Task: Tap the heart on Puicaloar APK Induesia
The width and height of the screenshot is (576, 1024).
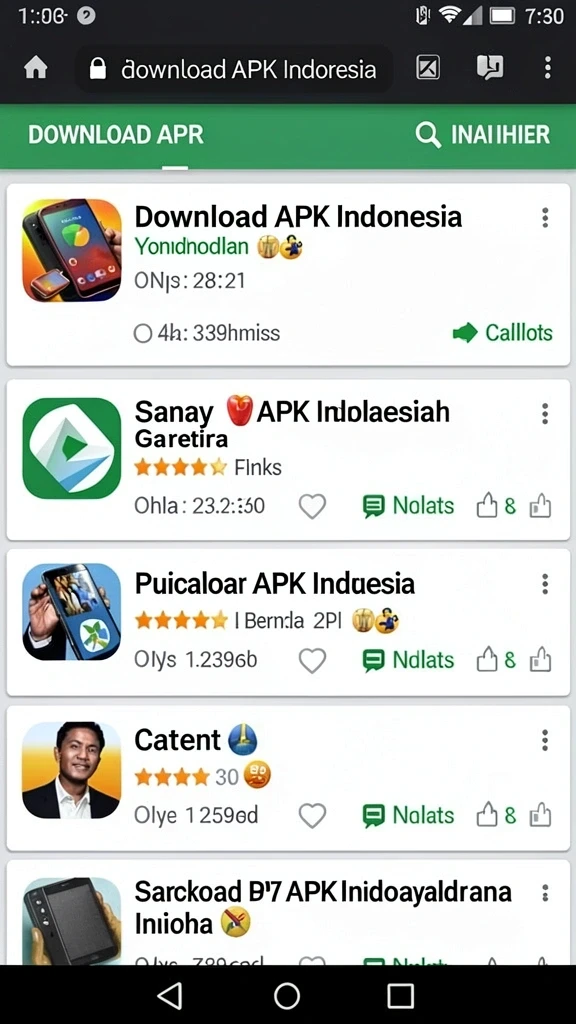Action: 312,661
